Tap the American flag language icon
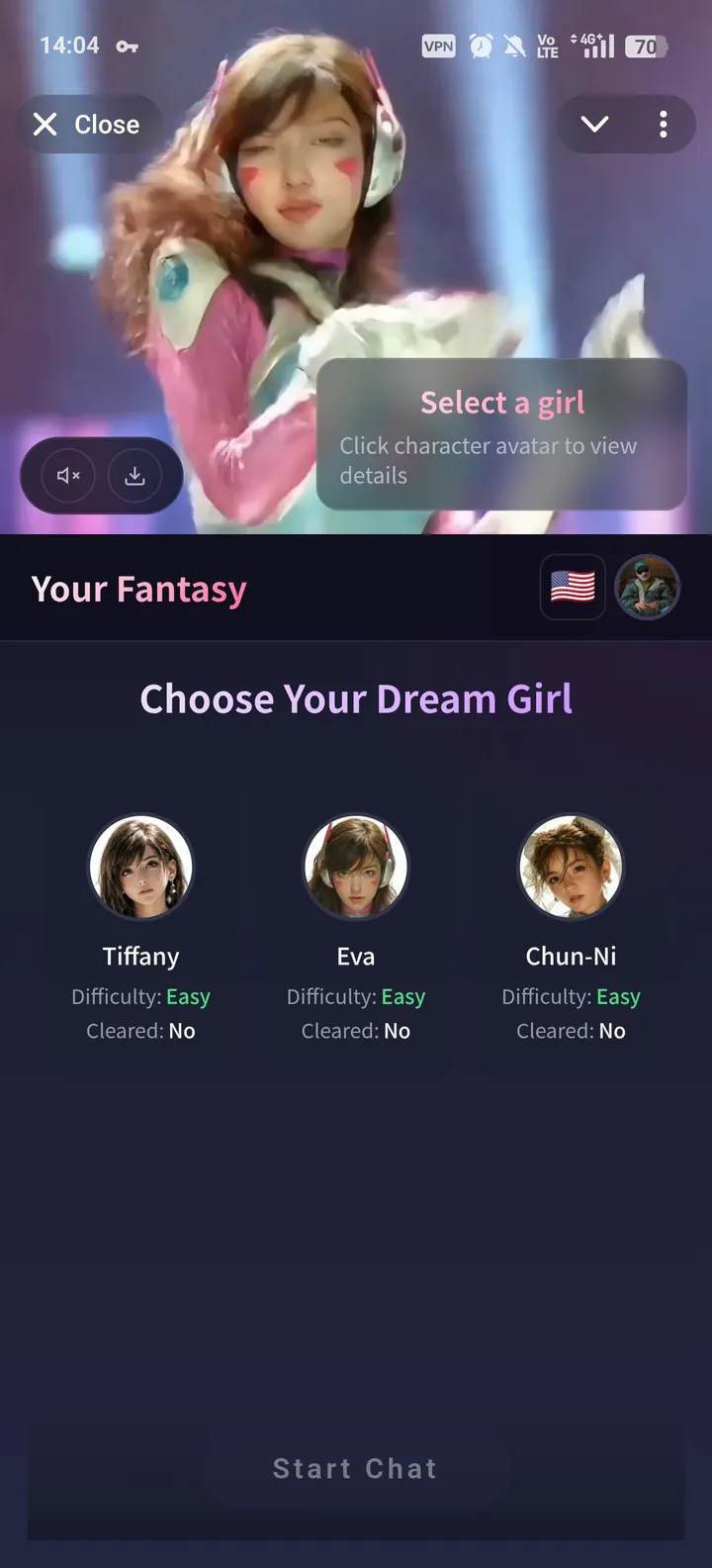 coord(572,587)
